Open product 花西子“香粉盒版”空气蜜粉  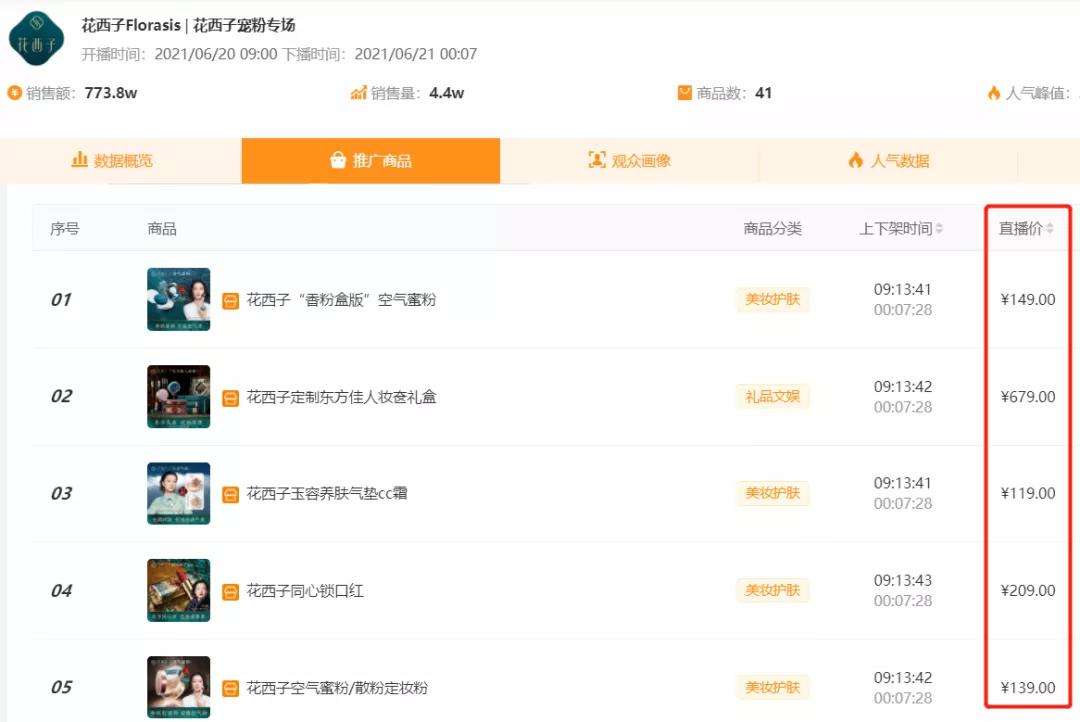click(x=341, y=300)
